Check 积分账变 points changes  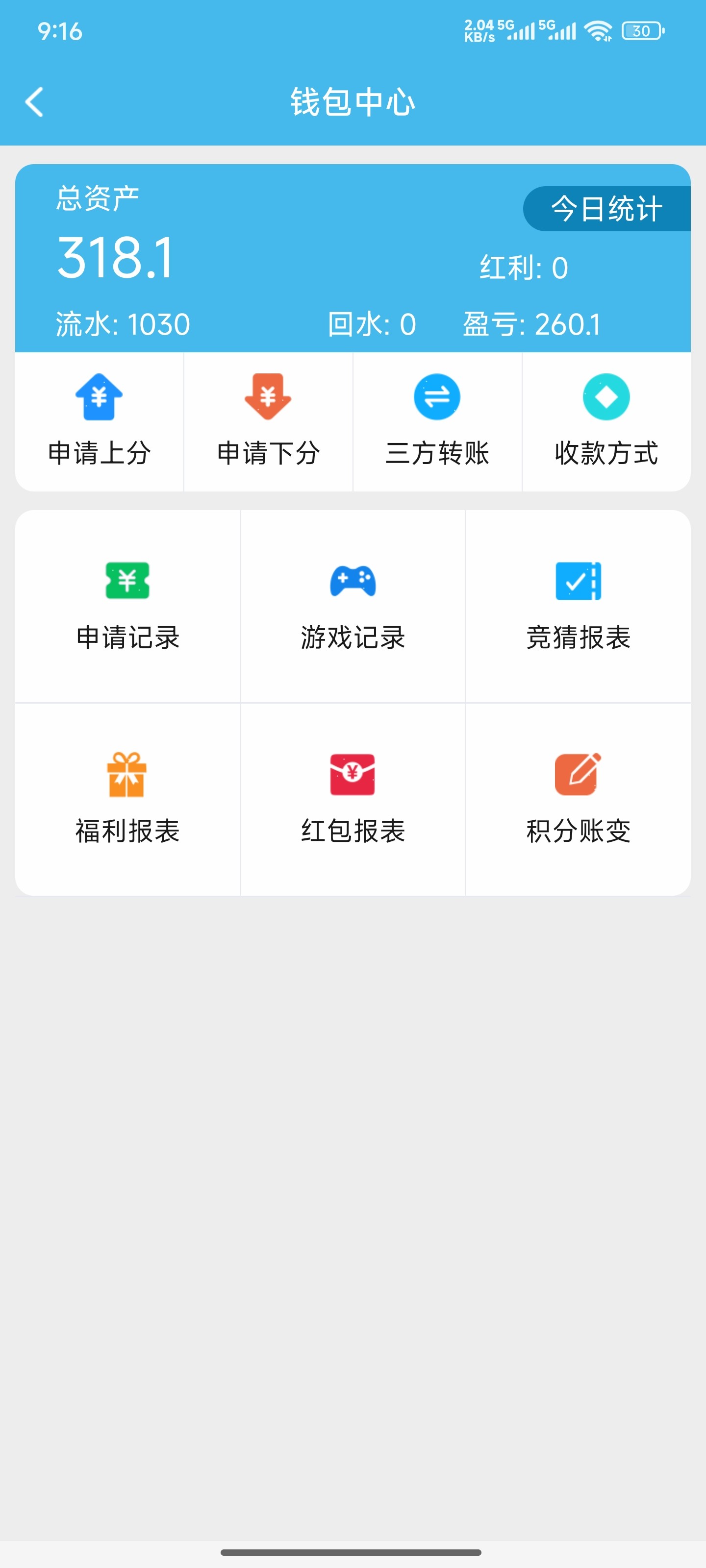coord(578,799)
